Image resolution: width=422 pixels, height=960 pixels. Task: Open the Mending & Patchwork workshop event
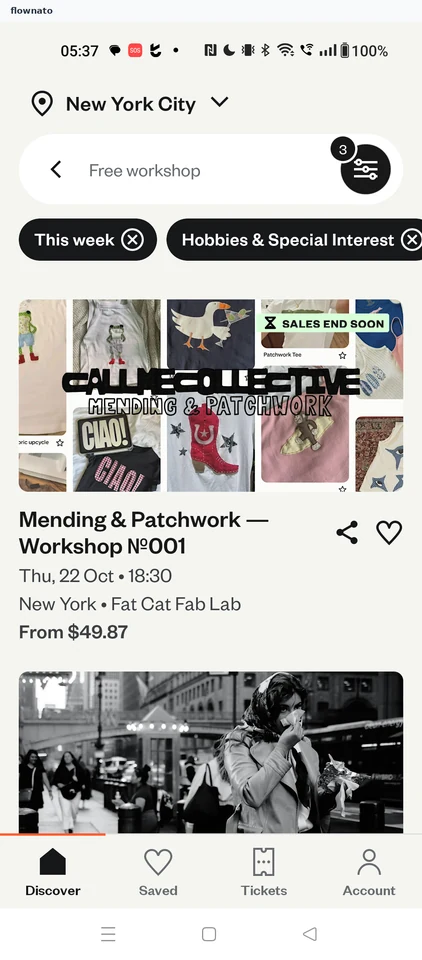click(x=143, y=533)
